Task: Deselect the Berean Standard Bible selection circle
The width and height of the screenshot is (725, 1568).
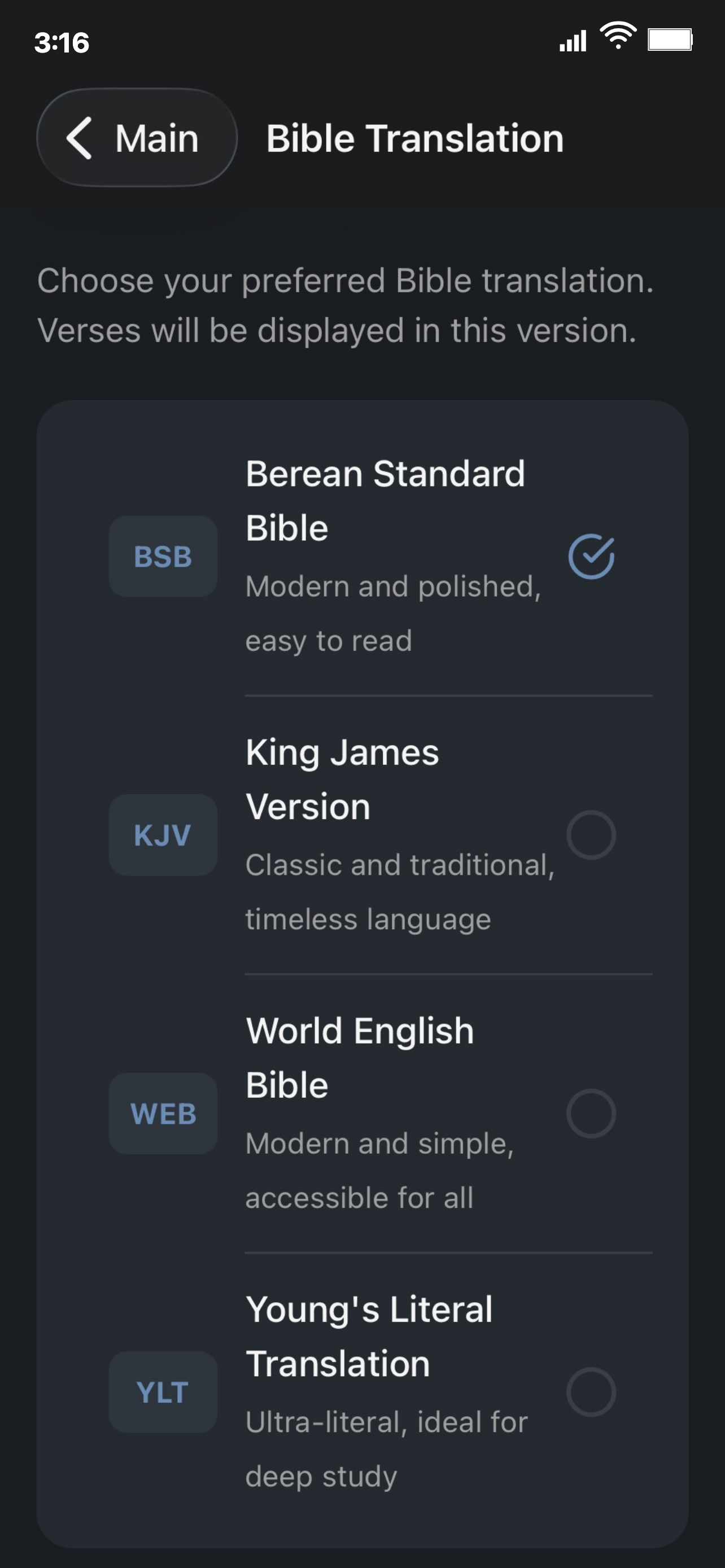Action: click(592, 556)
